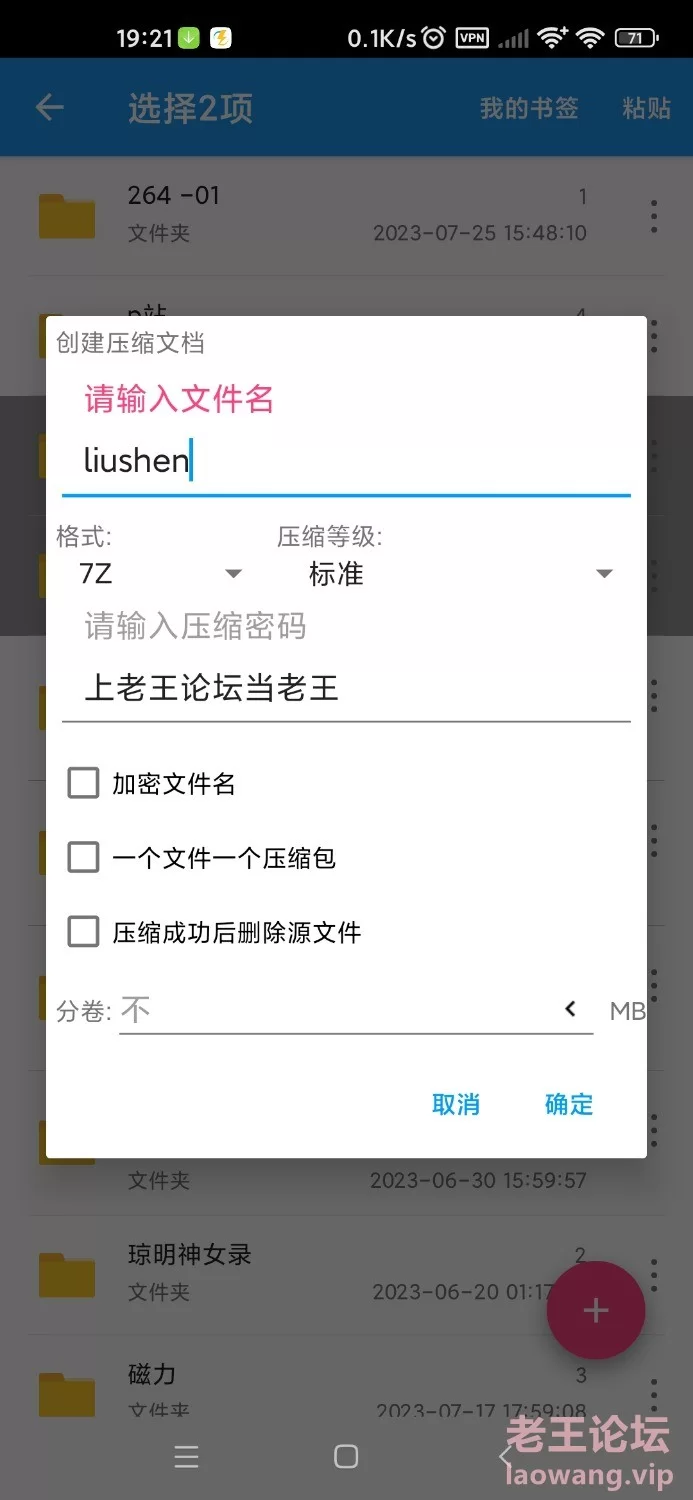693x1500 pixels.
Task: Tap the system home button
Action: point(346,1456)
